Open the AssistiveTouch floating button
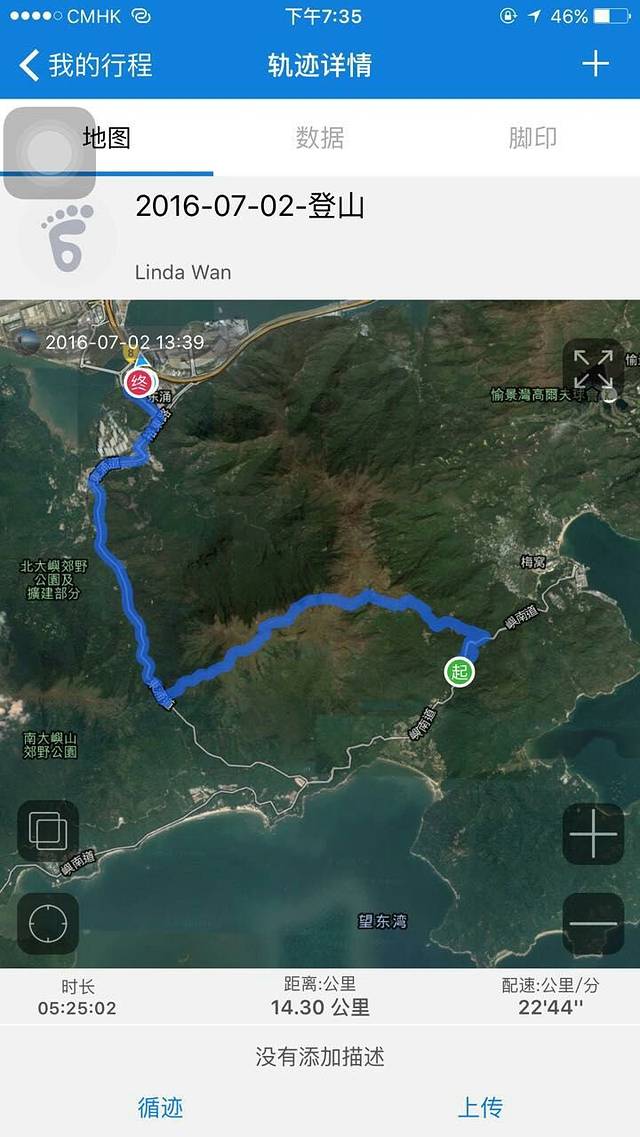640x1137 pixels. (49, 153)
